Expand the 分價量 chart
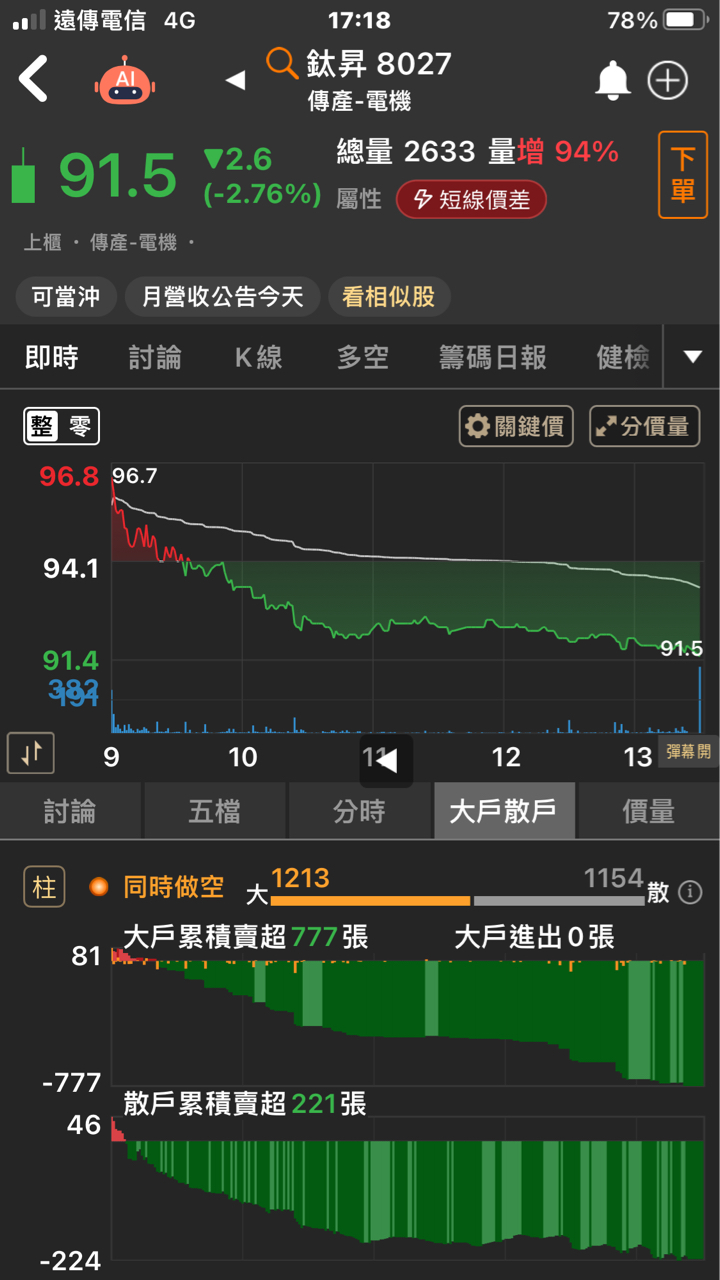Viewport: 720px width, 1280px height. [644, 427]
